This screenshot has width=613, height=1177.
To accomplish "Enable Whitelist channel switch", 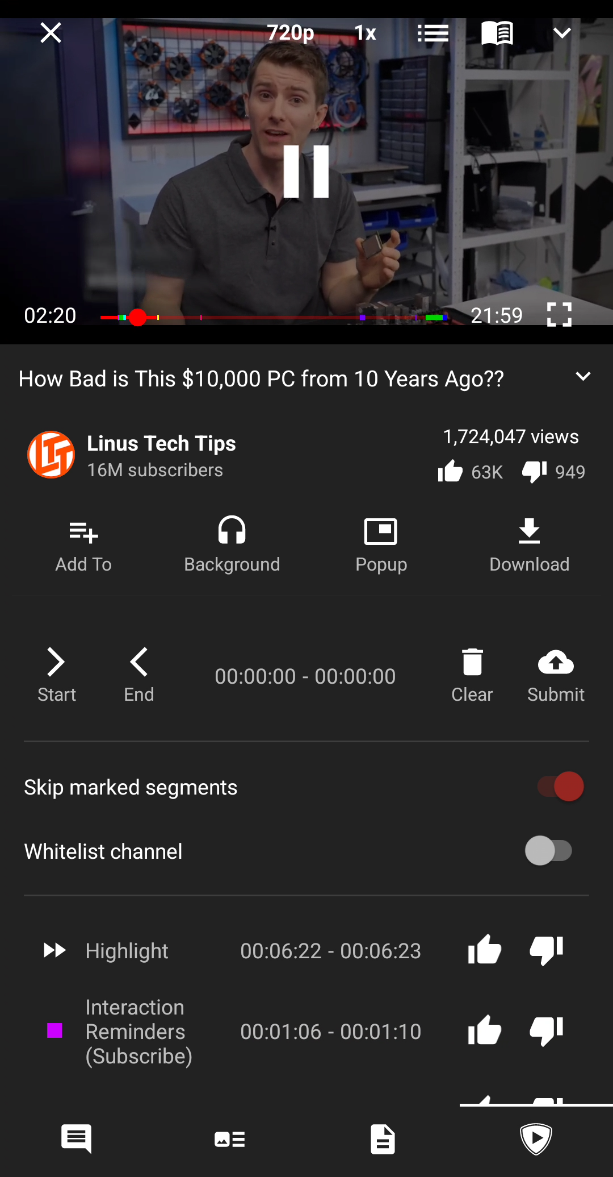I will point(549,851).
